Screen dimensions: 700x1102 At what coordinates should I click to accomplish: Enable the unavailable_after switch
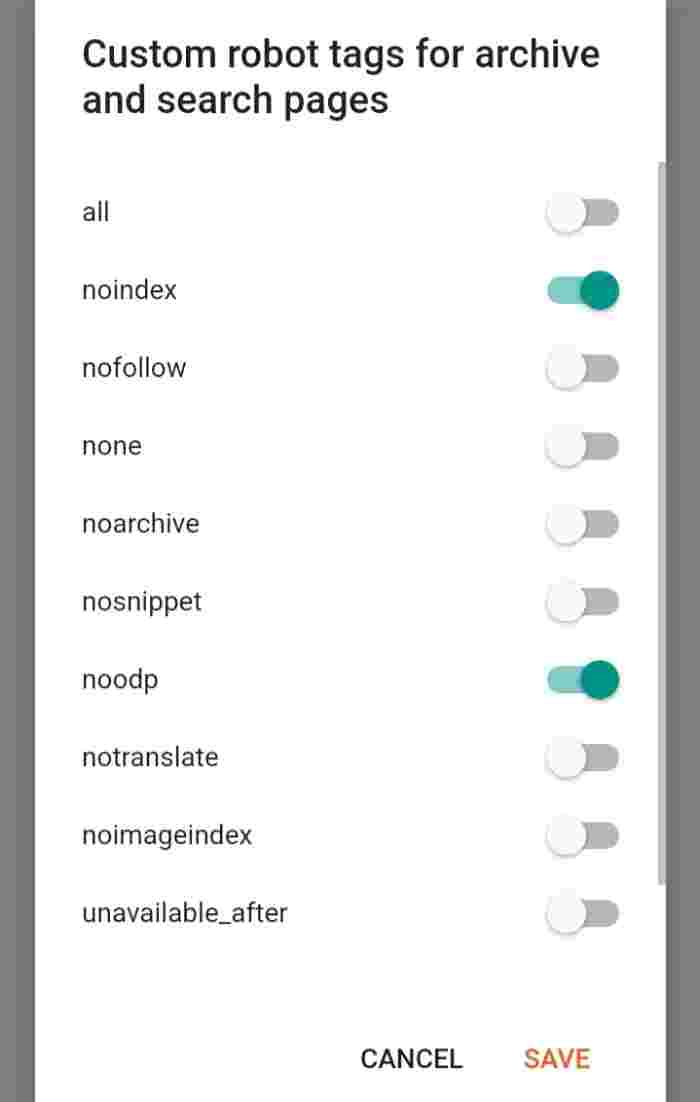(583, 914)
